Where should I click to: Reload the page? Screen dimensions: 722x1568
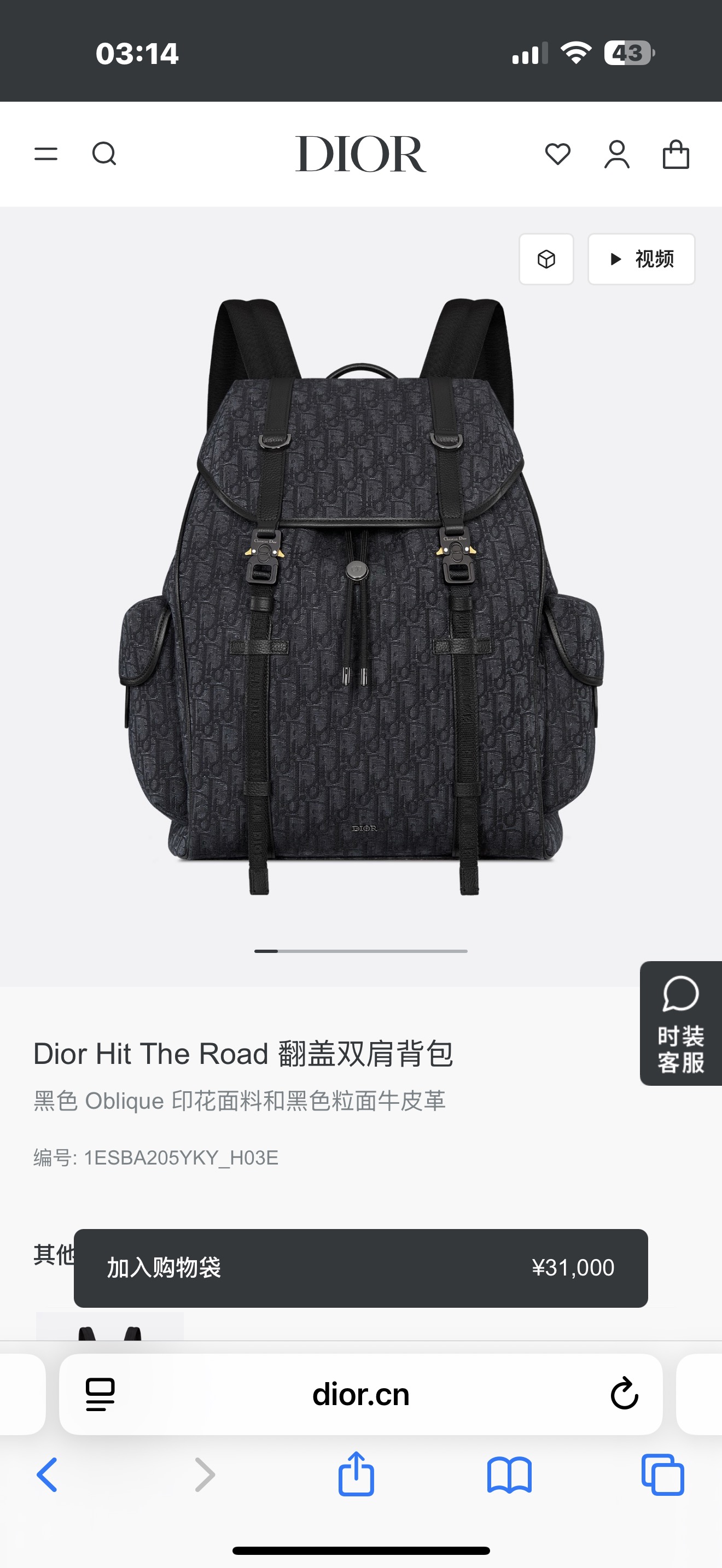624,1394
